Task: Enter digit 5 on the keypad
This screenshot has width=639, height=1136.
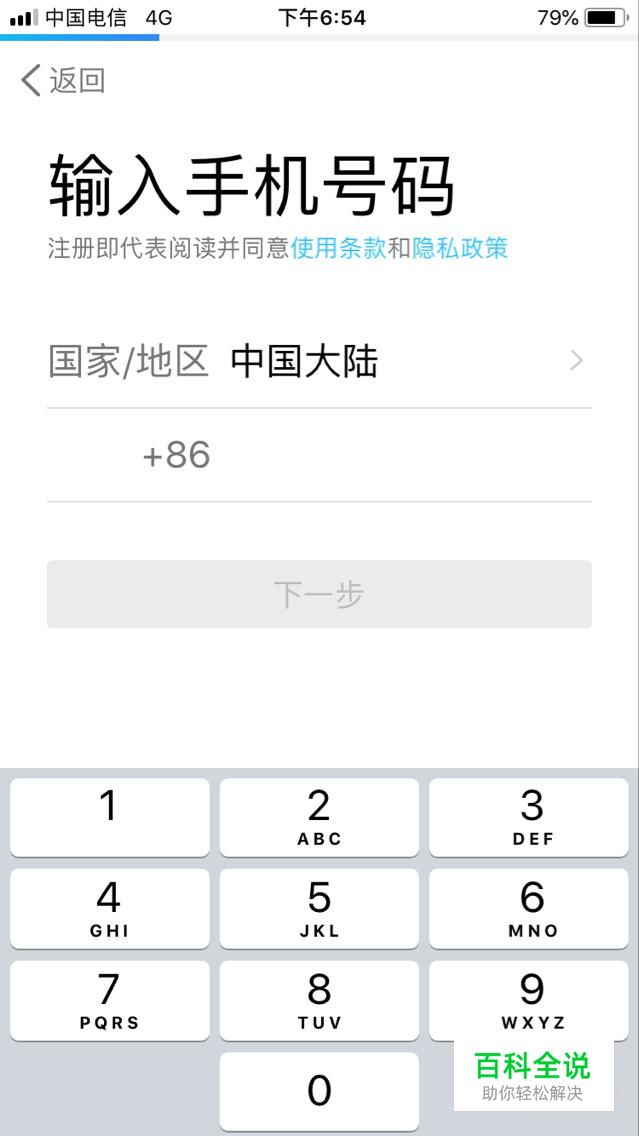Action: [x=319, y=908]
